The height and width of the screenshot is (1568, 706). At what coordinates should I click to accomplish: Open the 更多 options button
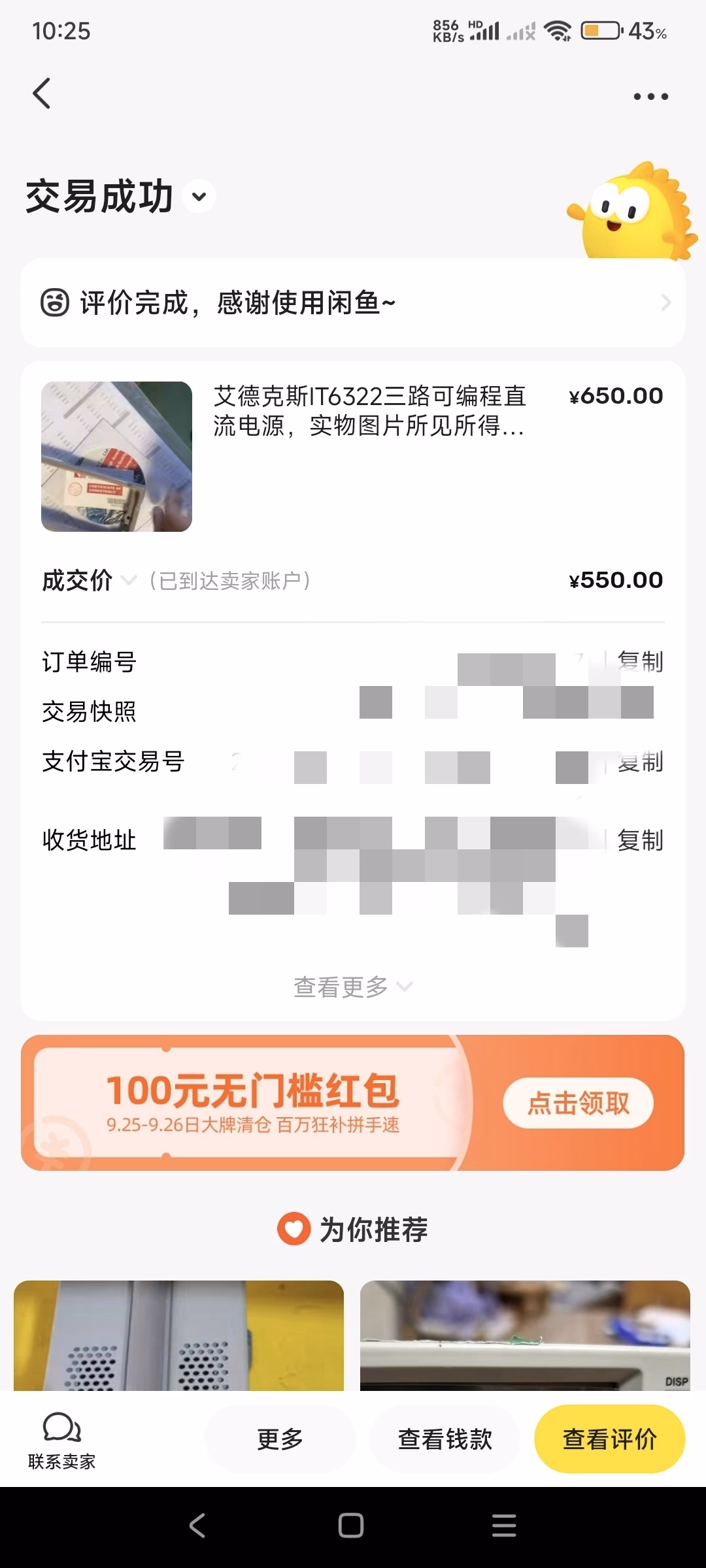point(280,1439)
